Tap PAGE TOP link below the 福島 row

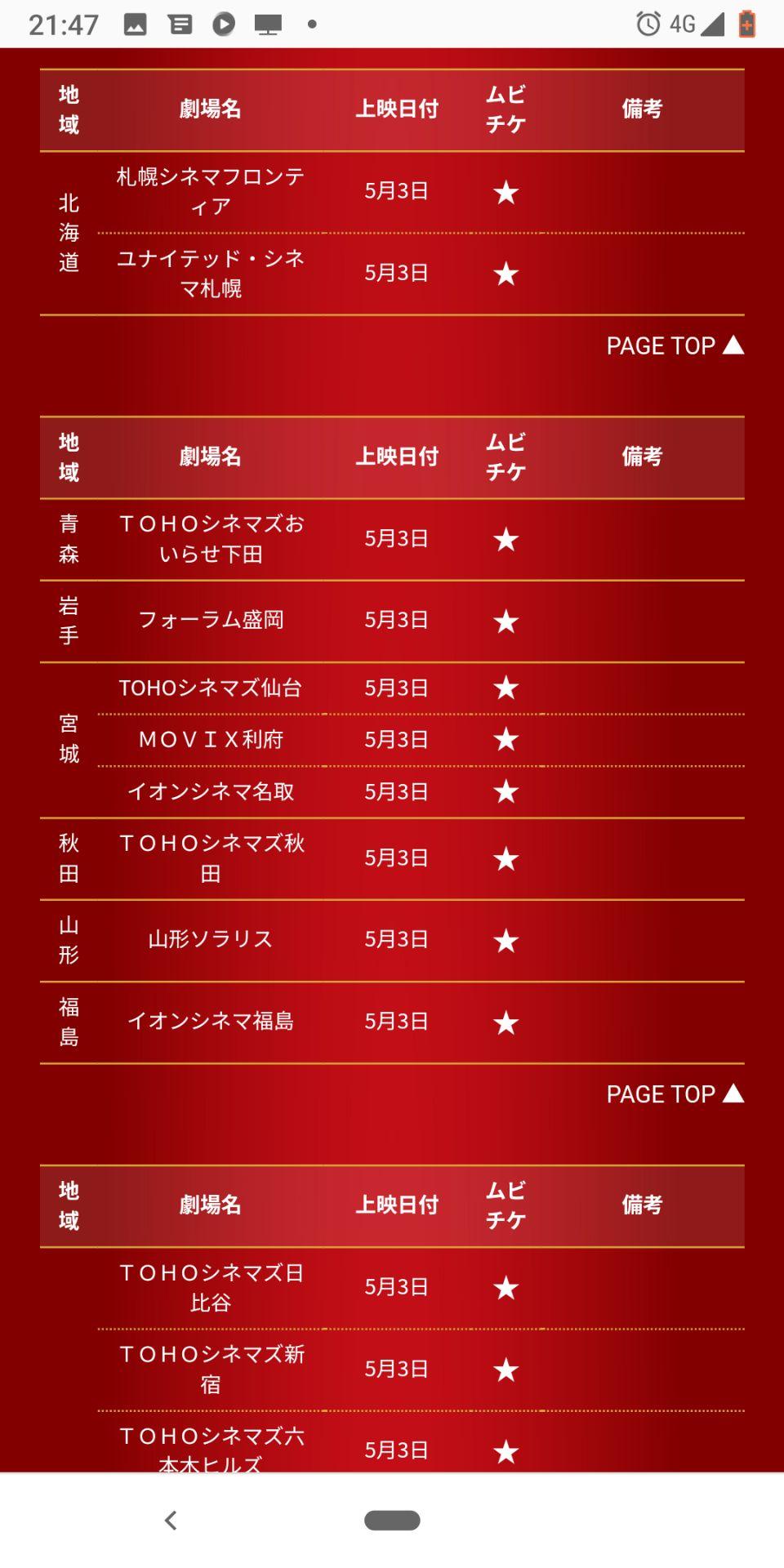pyautogui.click(x=674, y=1094)
